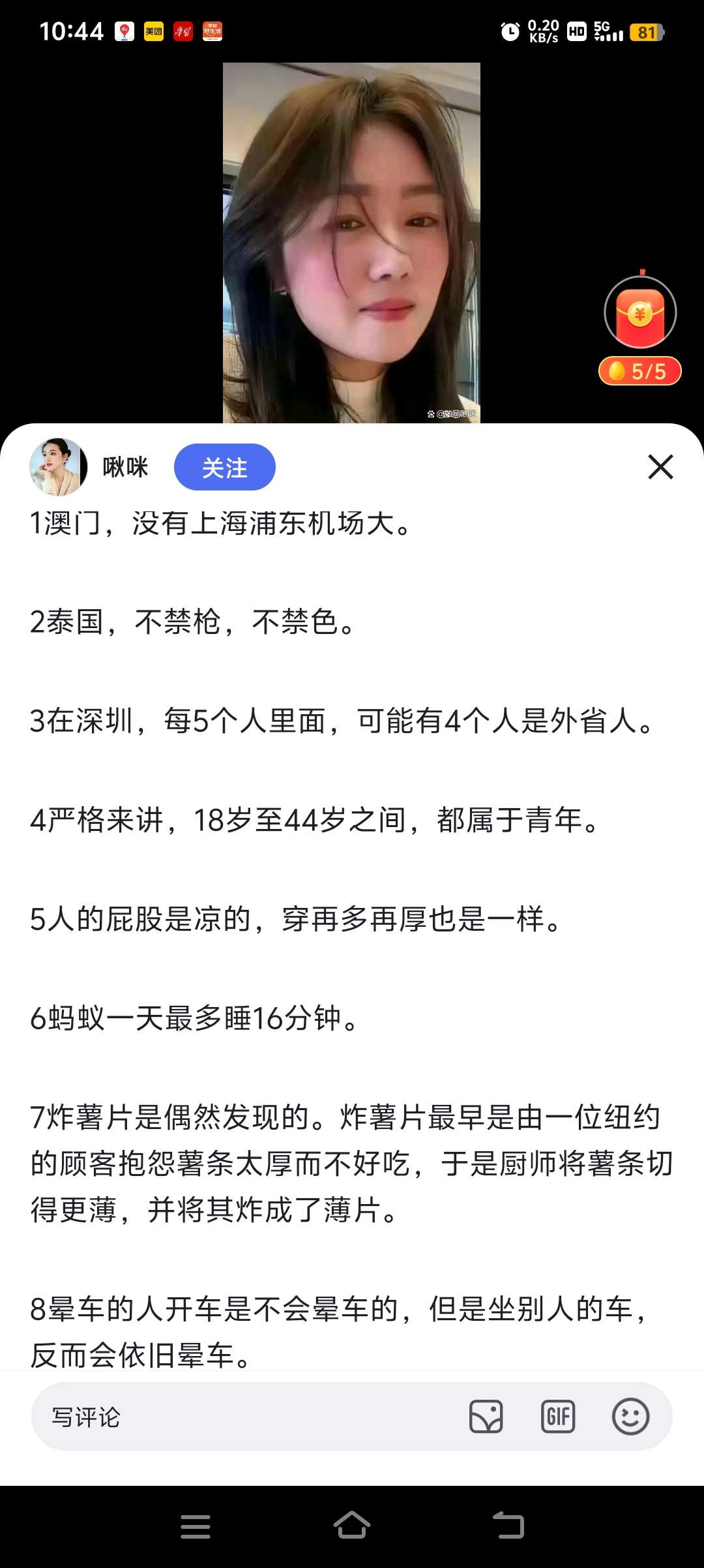704x1568 pixels.
Task: Close the post details panel
Action: 660,467
